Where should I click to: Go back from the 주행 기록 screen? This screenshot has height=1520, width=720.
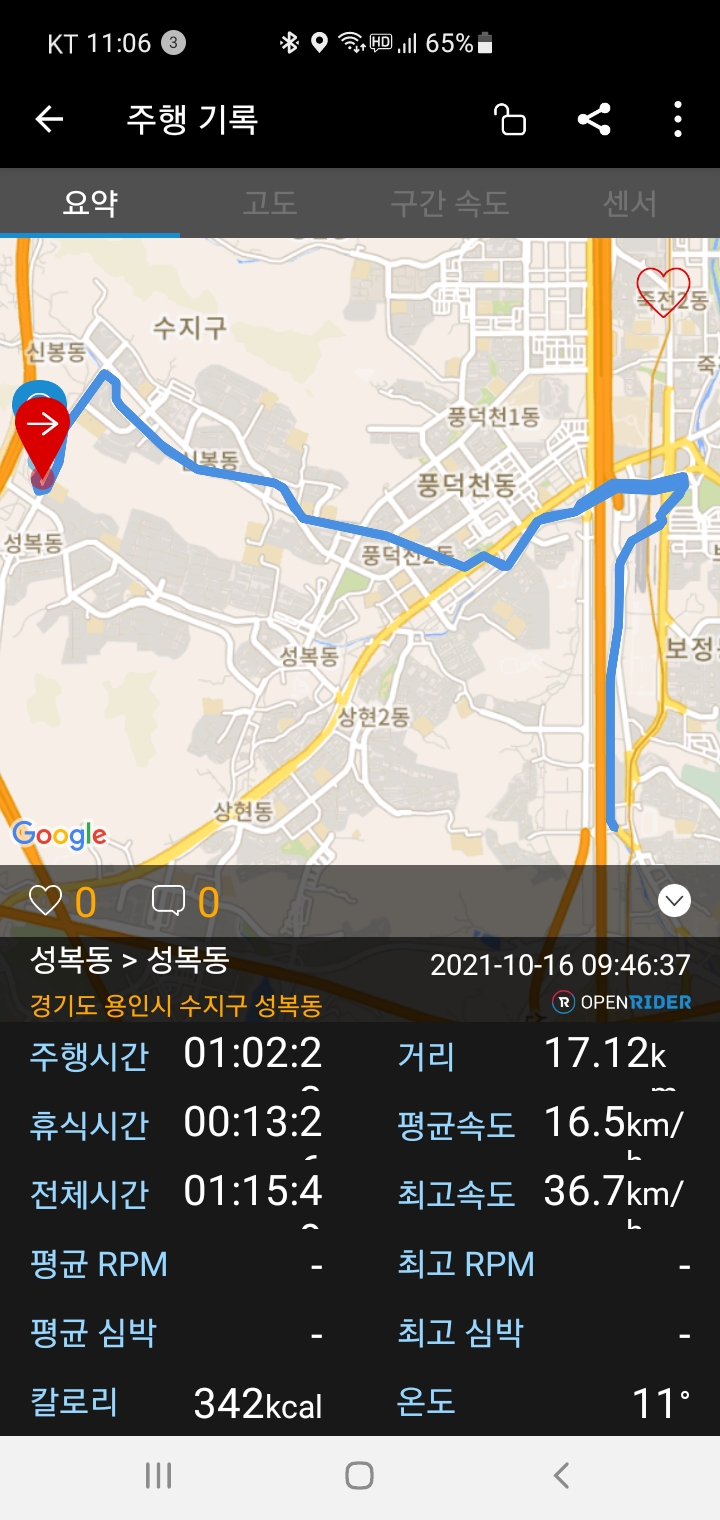tap(49, 120)
